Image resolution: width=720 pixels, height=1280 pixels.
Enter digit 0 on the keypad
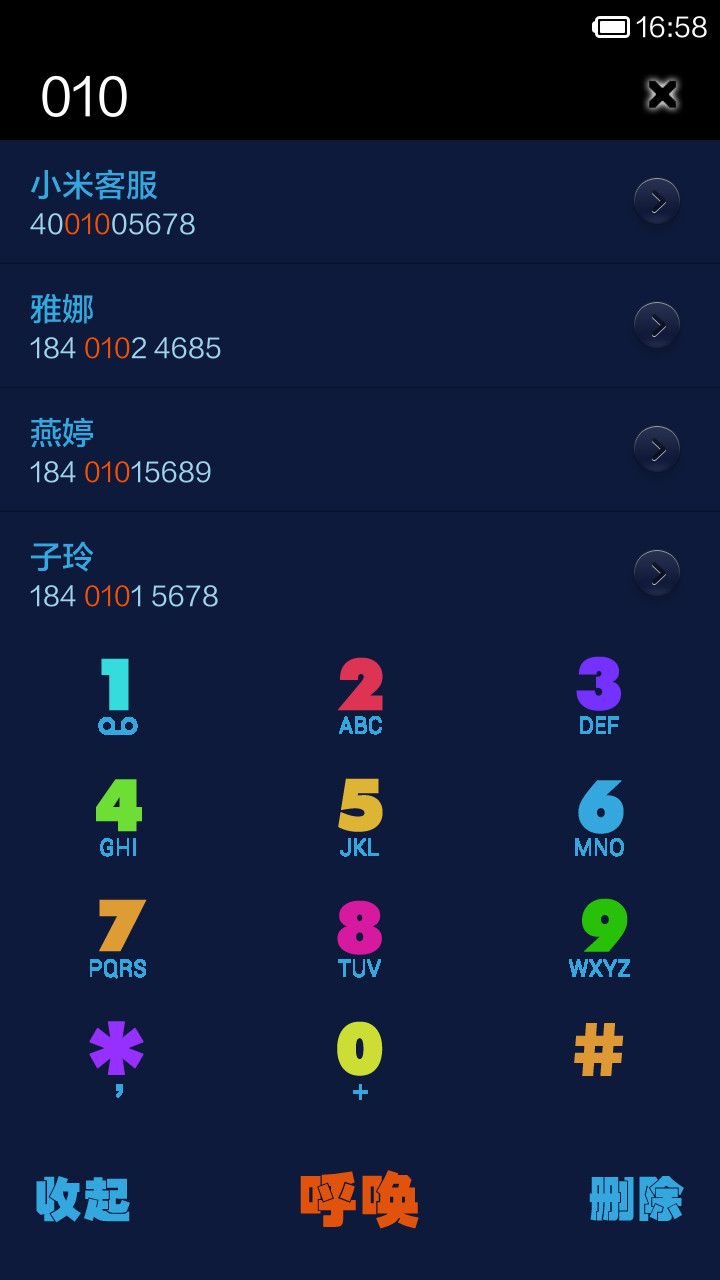coord(360,1060)
